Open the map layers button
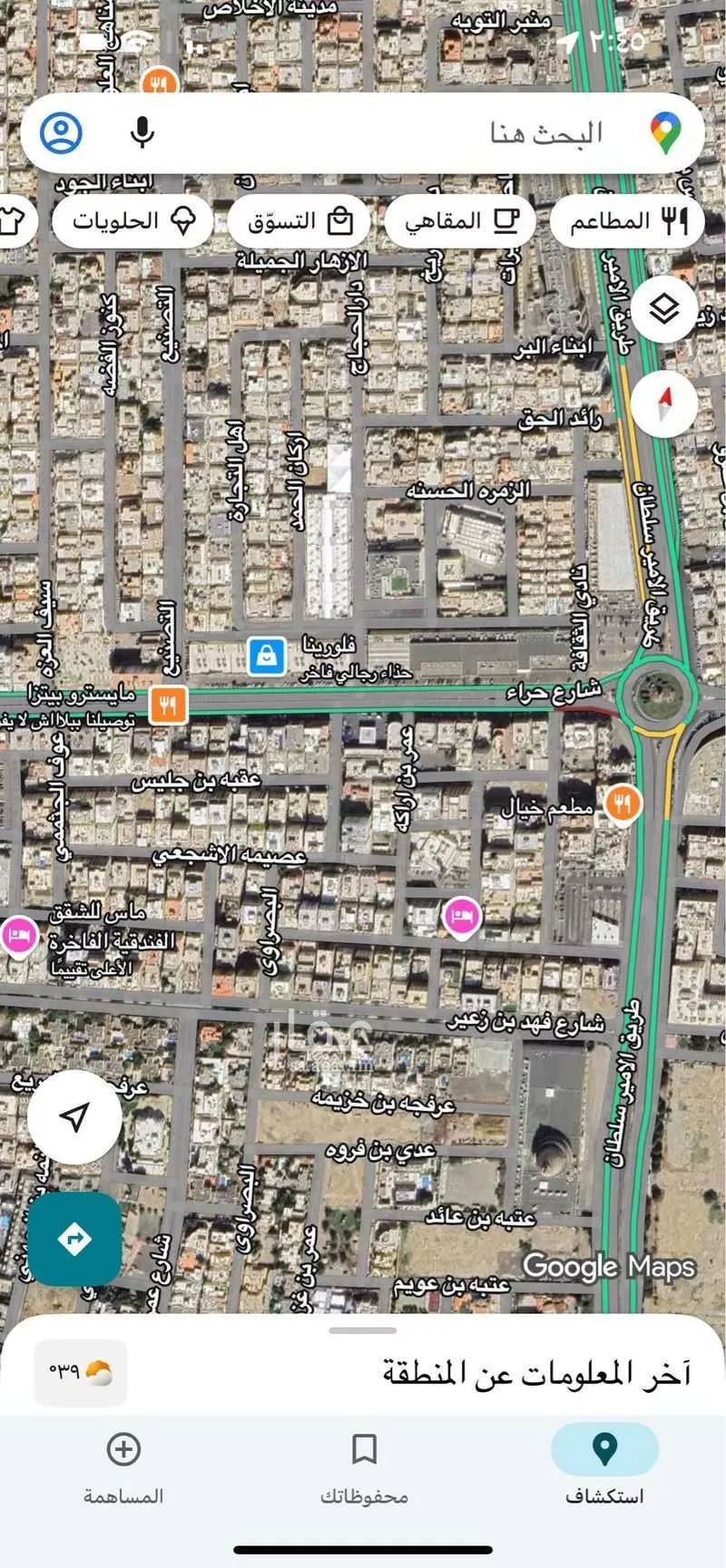This screenshot has width=726, height=1568. pyautogui.click(x=665, y=311)
